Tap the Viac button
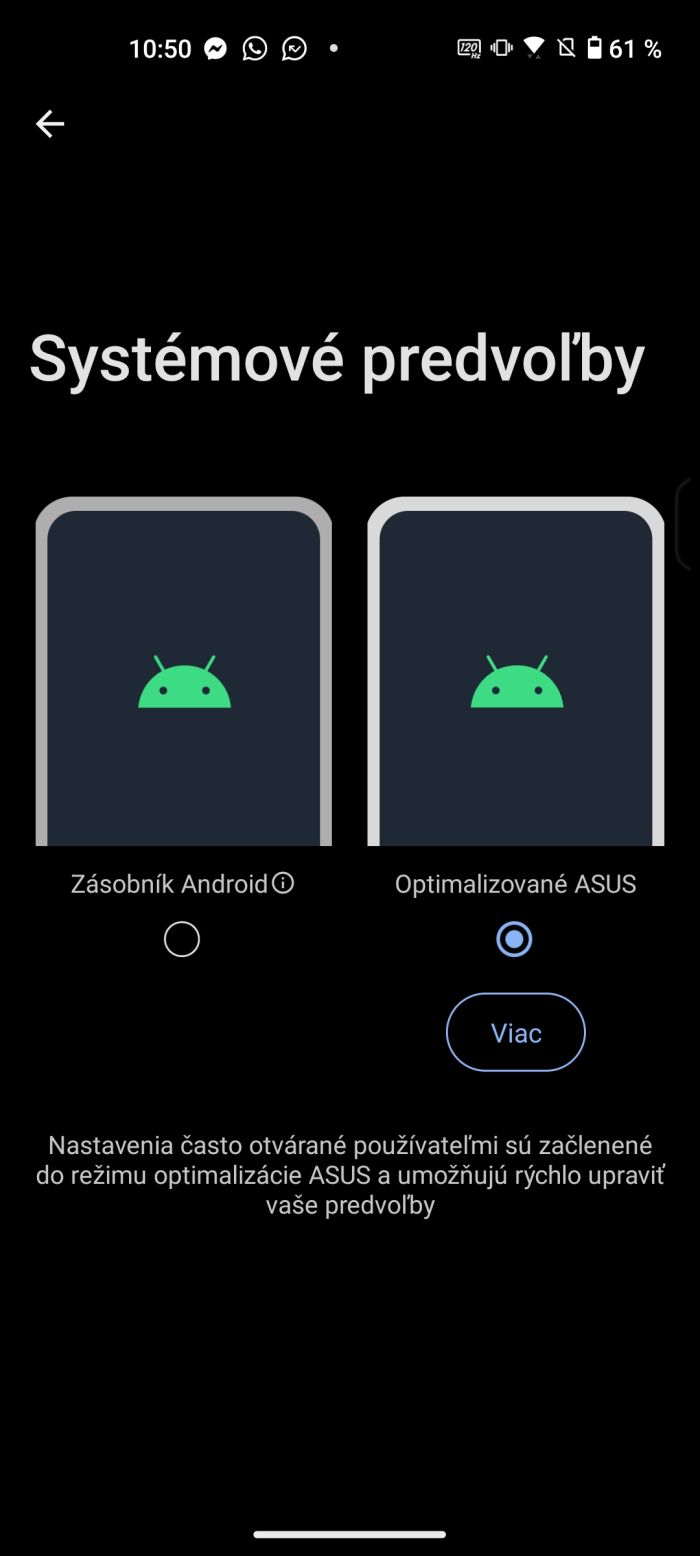700x1556 pixels. click(x=515, y=1032)
